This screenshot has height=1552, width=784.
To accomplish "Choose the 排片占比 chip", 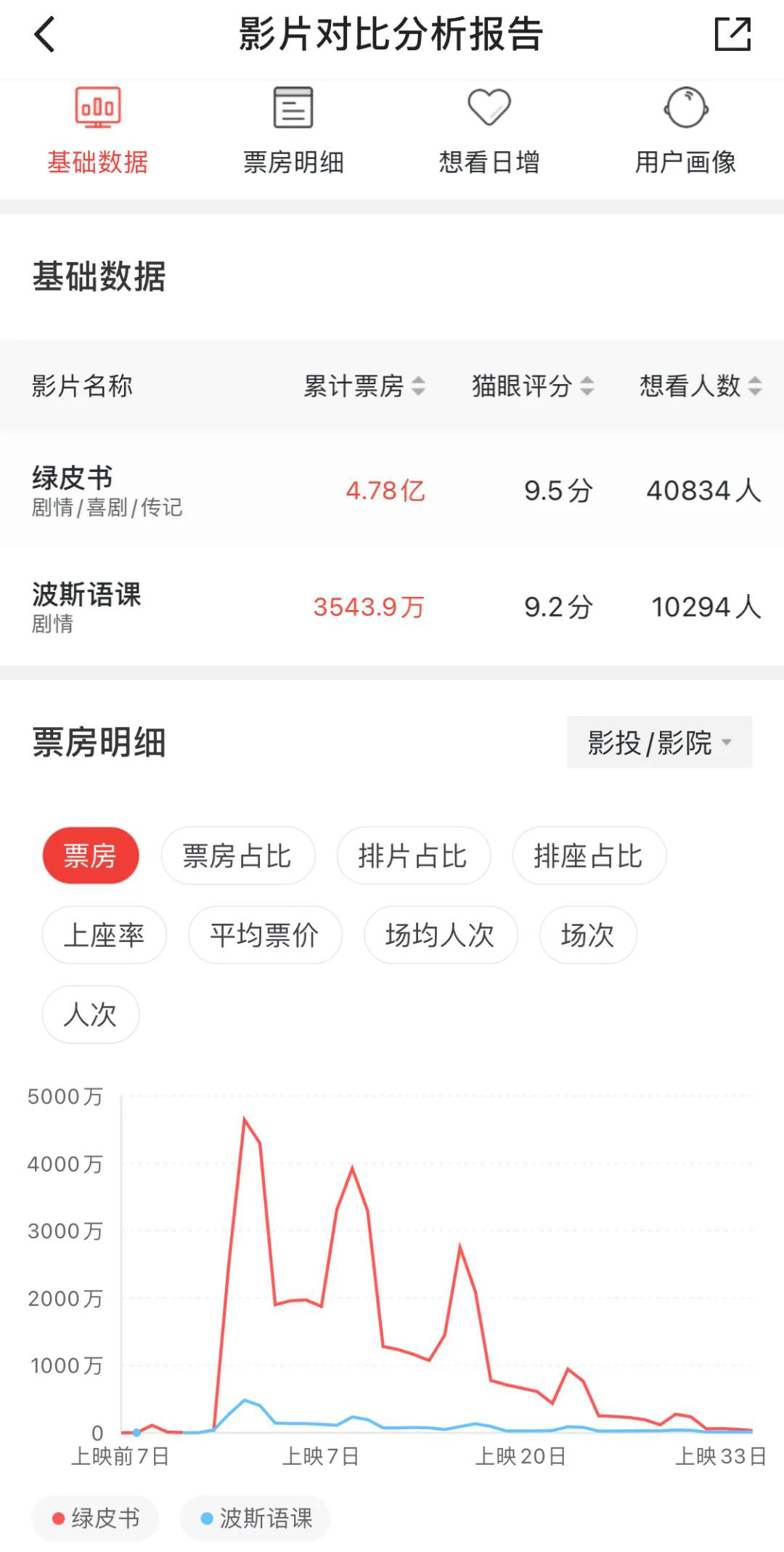I will coord(413,856).
